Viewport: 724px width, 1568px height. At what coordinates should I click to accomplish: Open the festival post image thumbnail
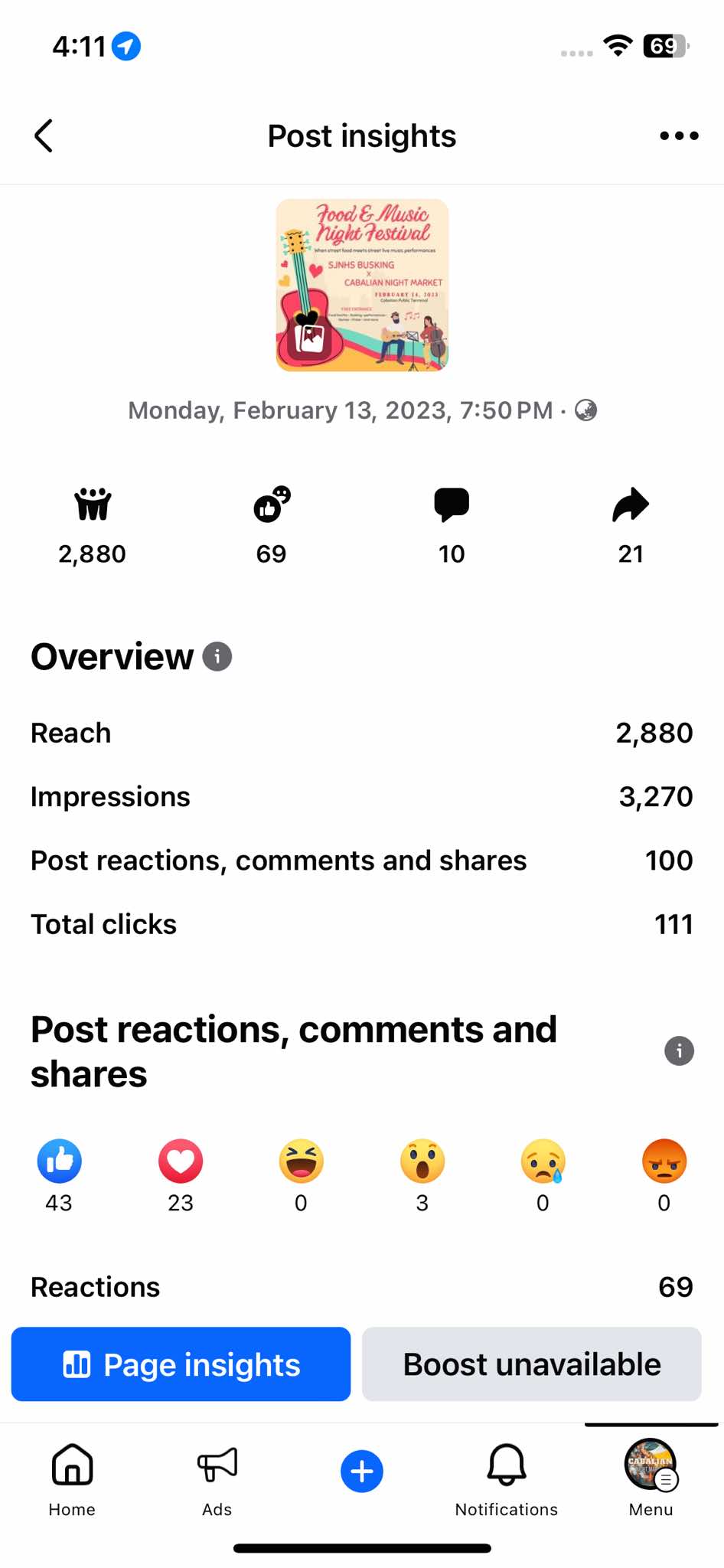coord(361,286)
